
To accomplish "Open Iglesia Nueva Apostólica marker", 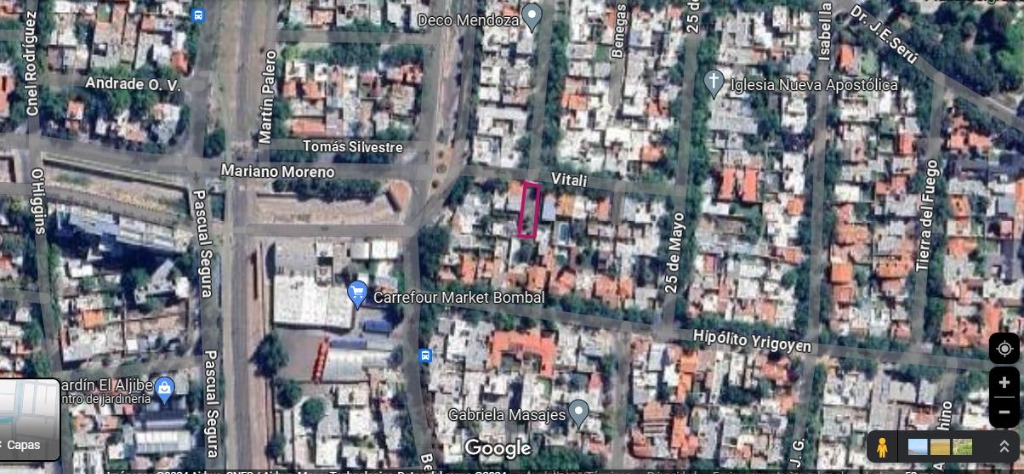I will point(714,82).
